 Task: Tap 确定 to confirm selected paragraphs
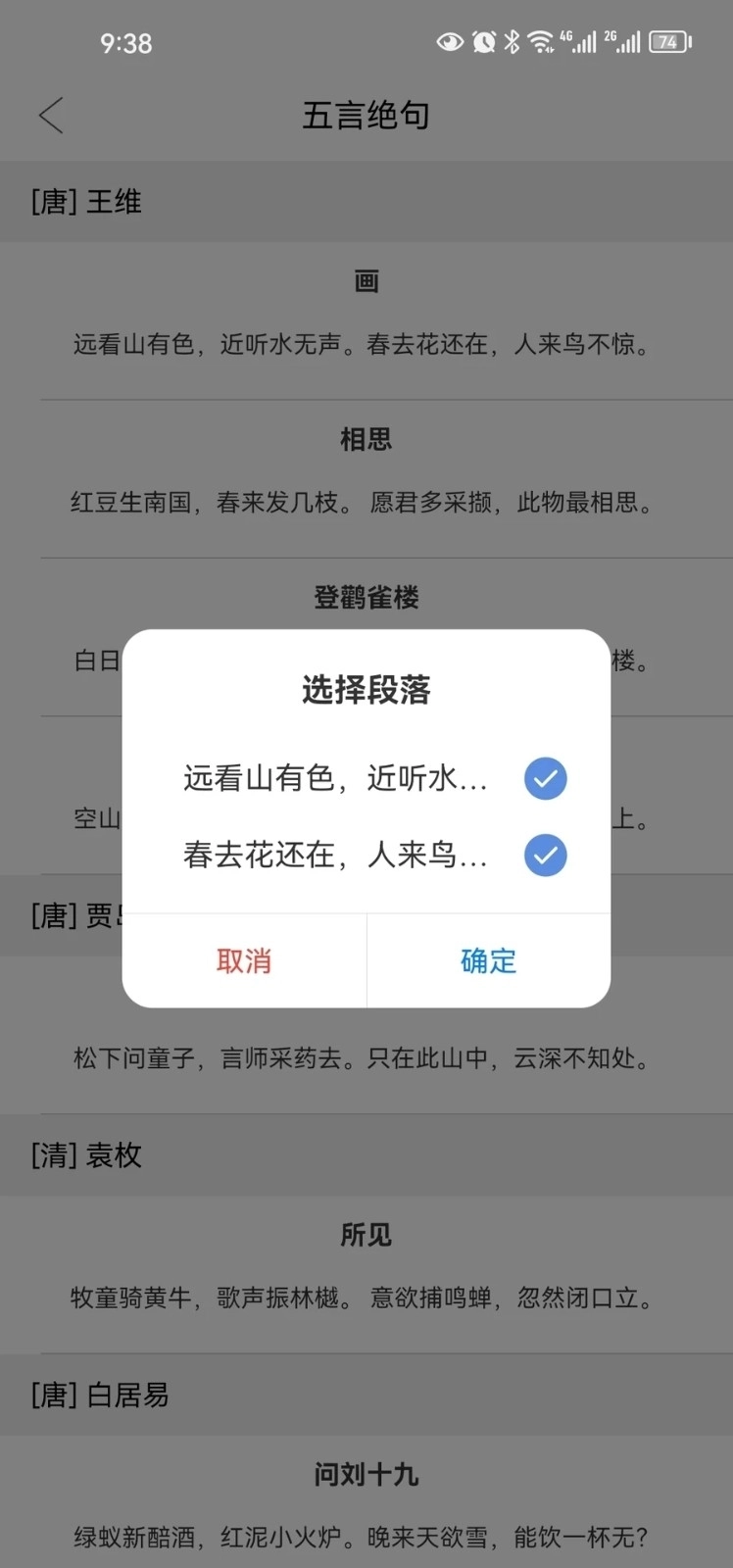[487, 961]
